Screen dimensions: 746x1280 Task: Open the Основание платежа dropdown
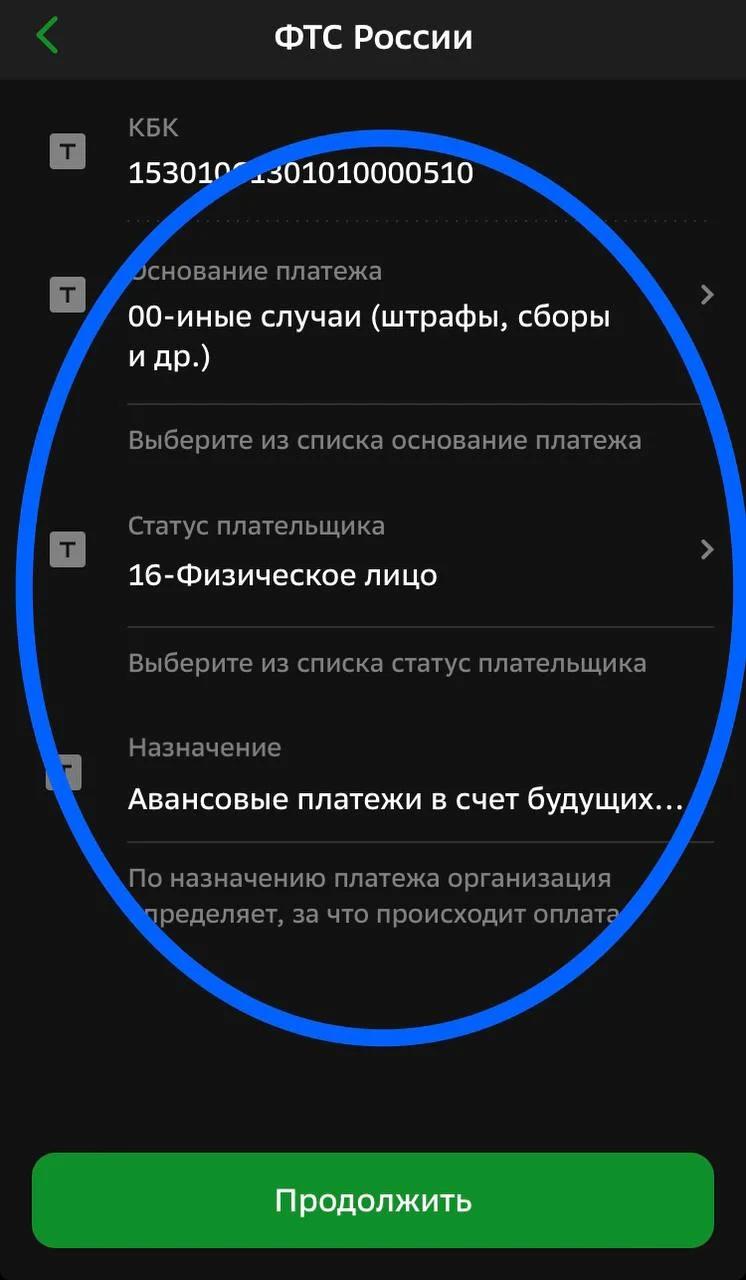[x=420, y=316]
